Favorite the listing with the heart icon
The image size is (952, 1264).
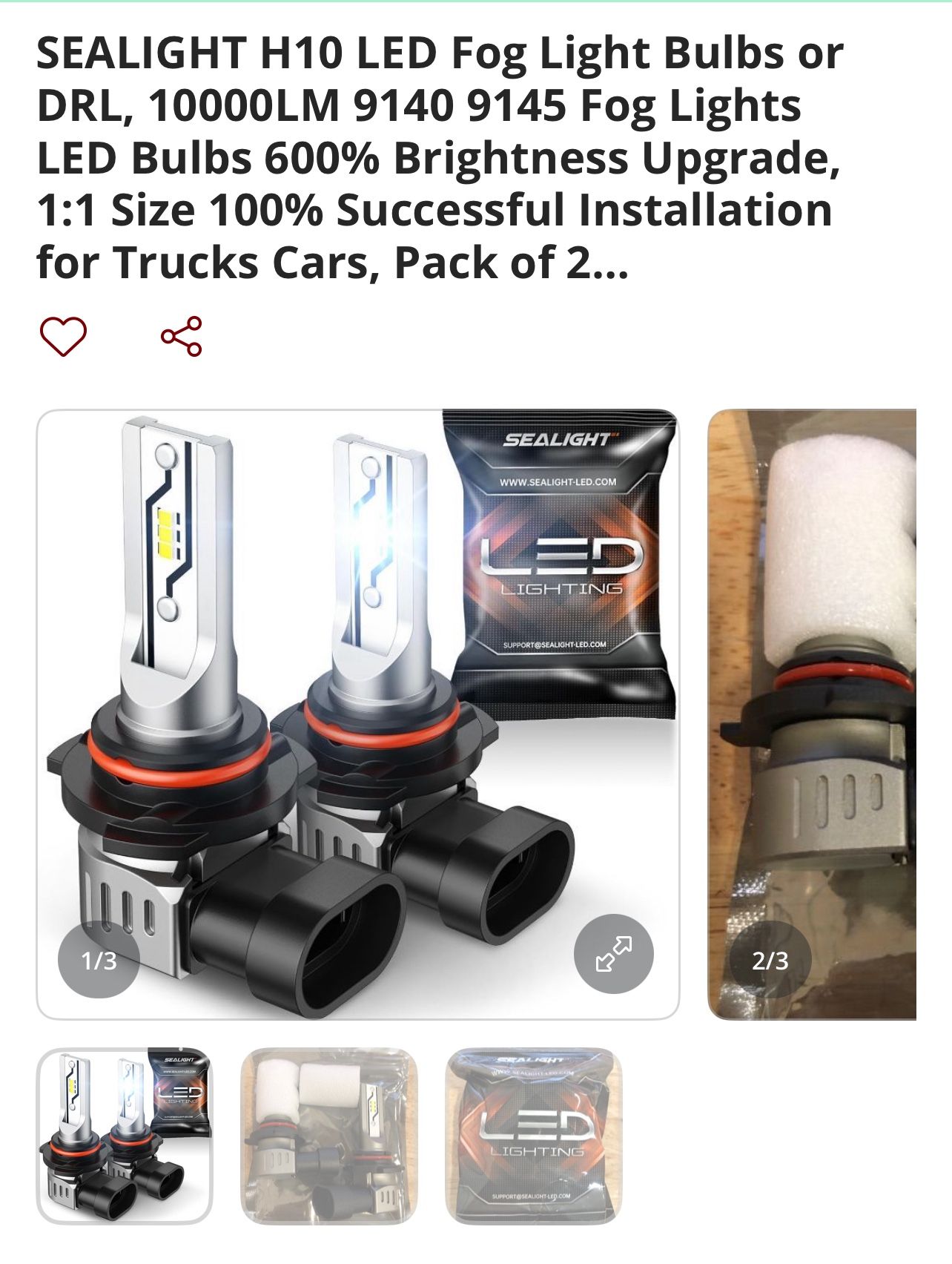click(65, 335)
